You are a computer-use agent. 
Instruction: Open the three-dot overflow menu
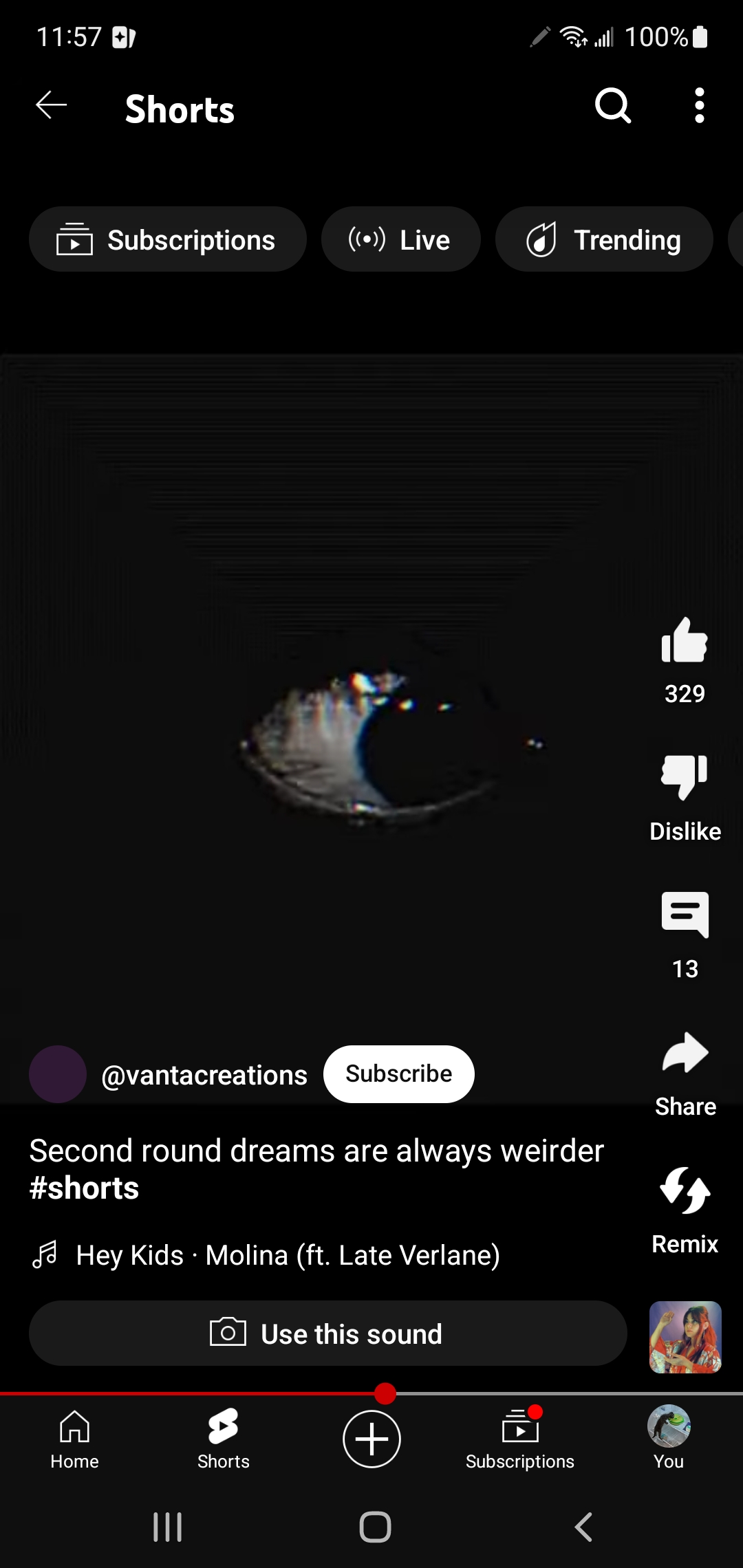coord(699,106)
